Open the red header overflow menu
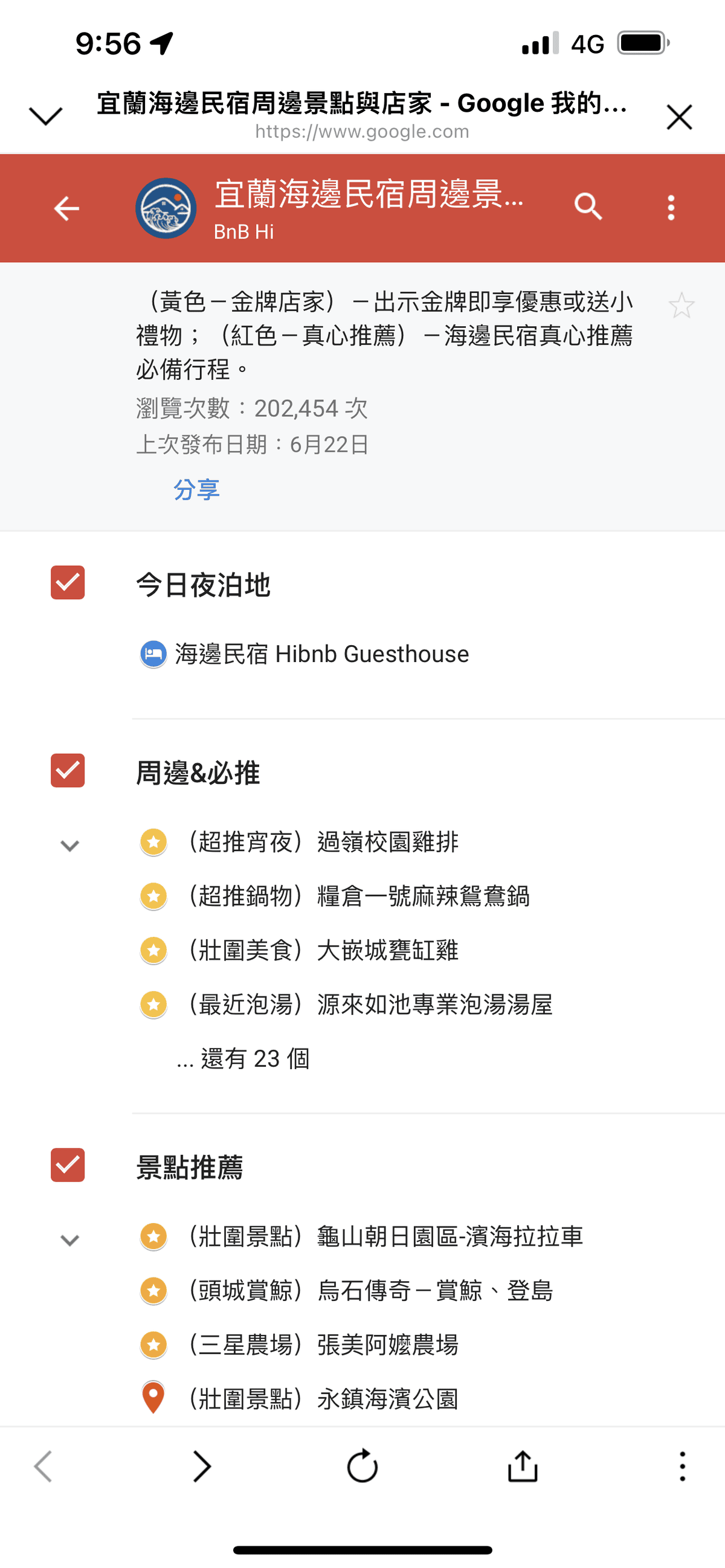 pos(671,208)
